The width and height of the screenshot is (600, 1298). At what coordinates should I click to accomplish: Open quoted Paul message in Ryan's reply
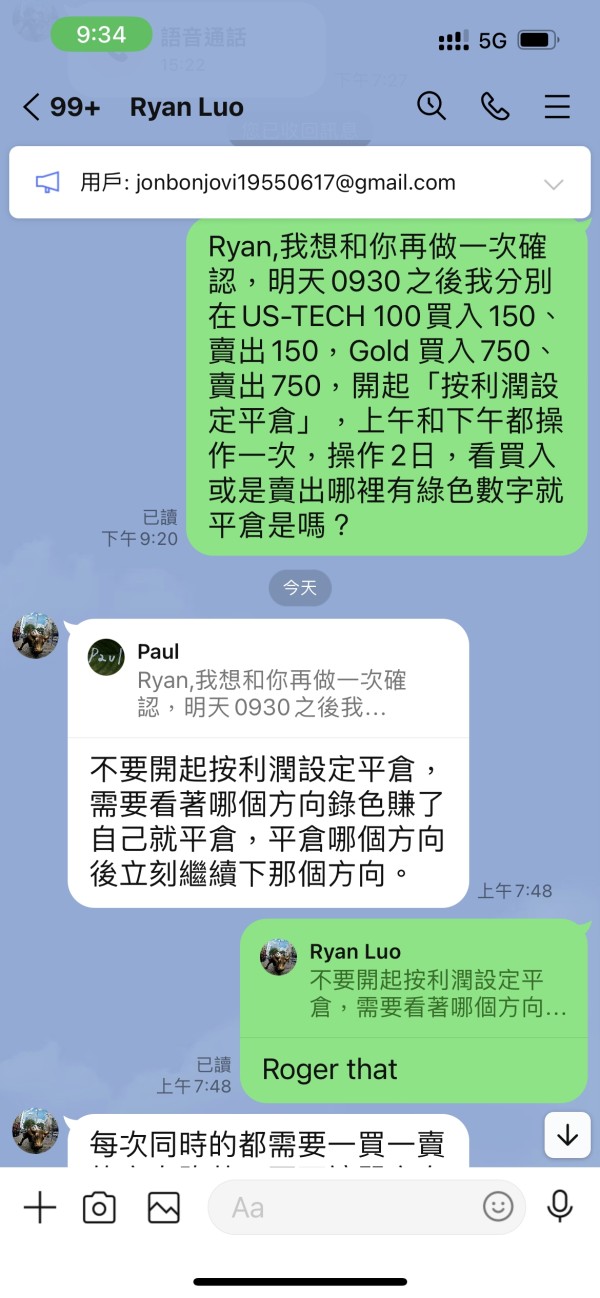pos(268,679)
